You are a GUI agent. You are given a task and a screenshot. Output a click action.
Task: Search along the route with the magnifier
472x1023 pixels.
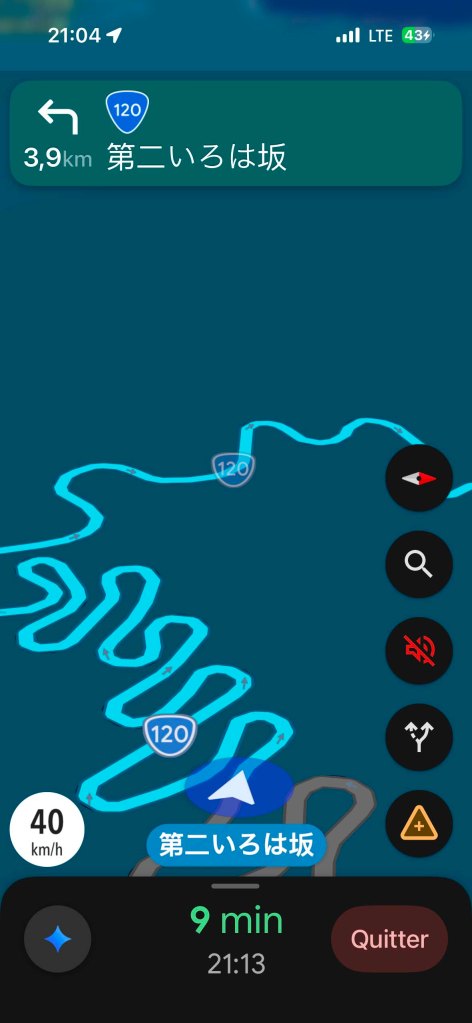coord(418,564)
